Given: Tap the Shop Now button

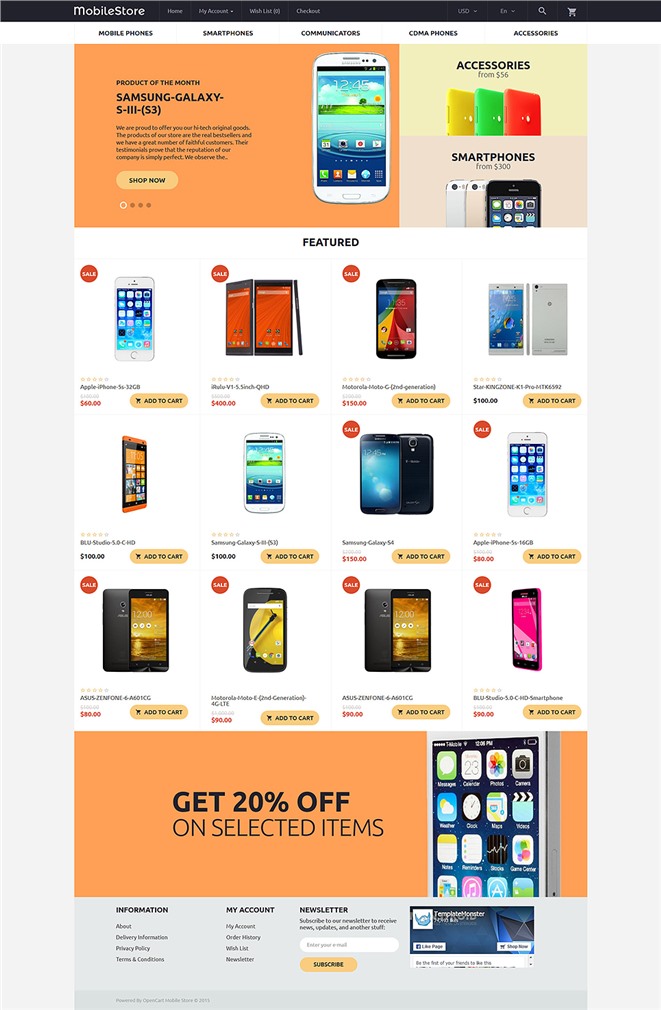Looking at the screenshot, I should click(x=147, y=180).
